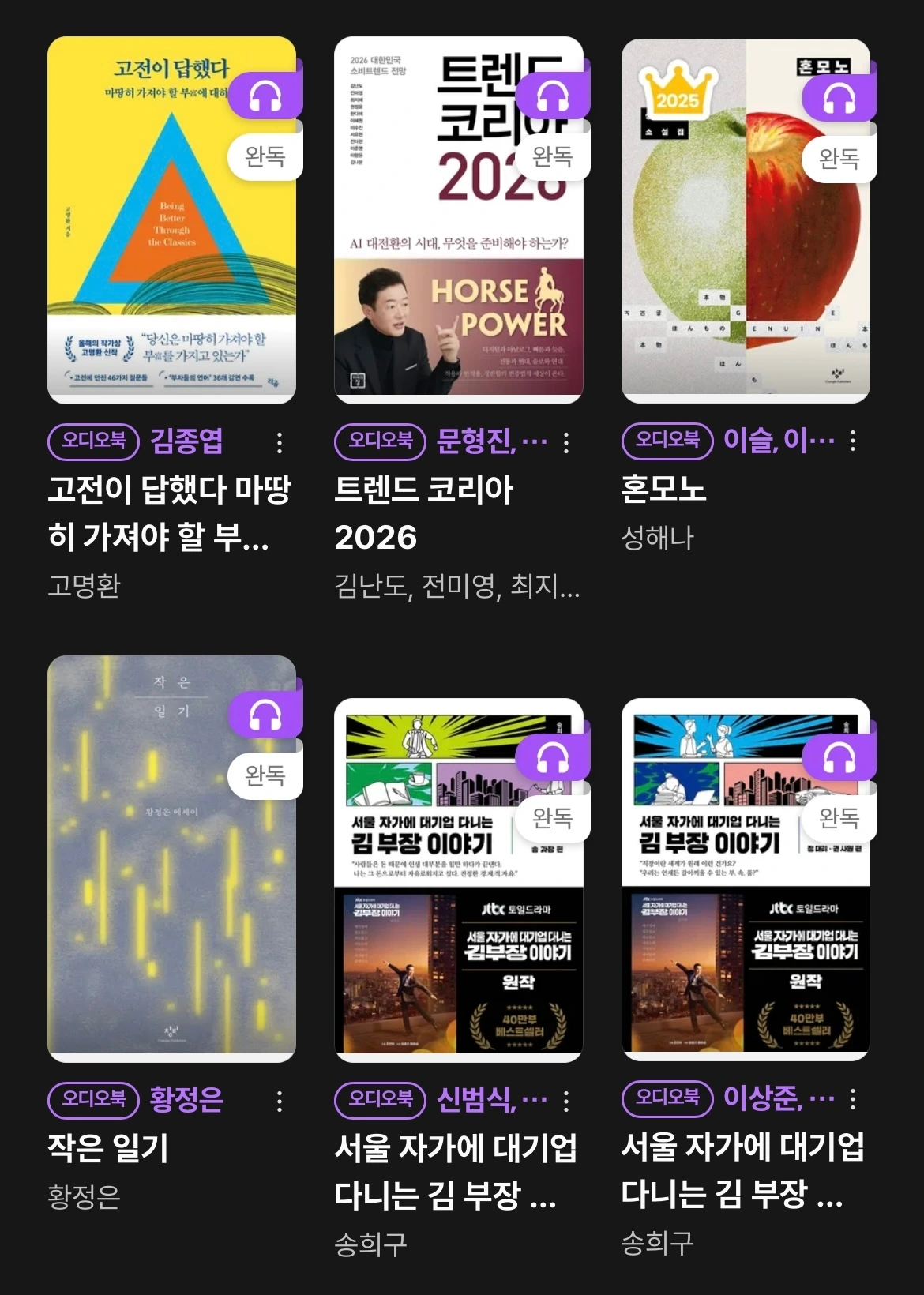Open the more options menu for 작은 일기
Viewport: 924px width, 1295px height.
coord(280,1101)
